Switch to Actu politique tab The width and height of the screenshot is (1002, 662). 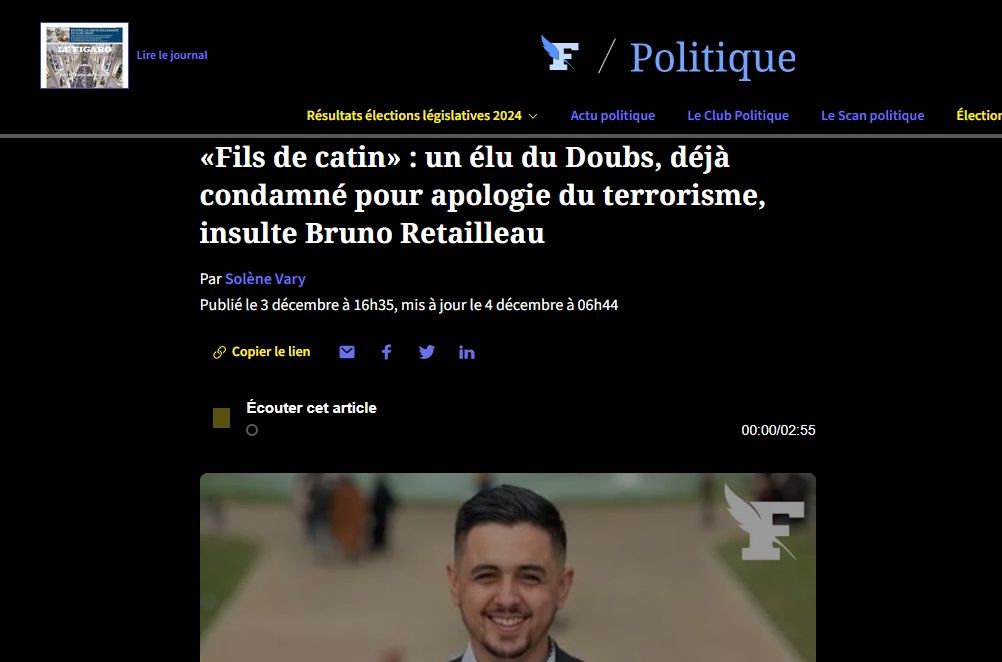coord(612,115)
